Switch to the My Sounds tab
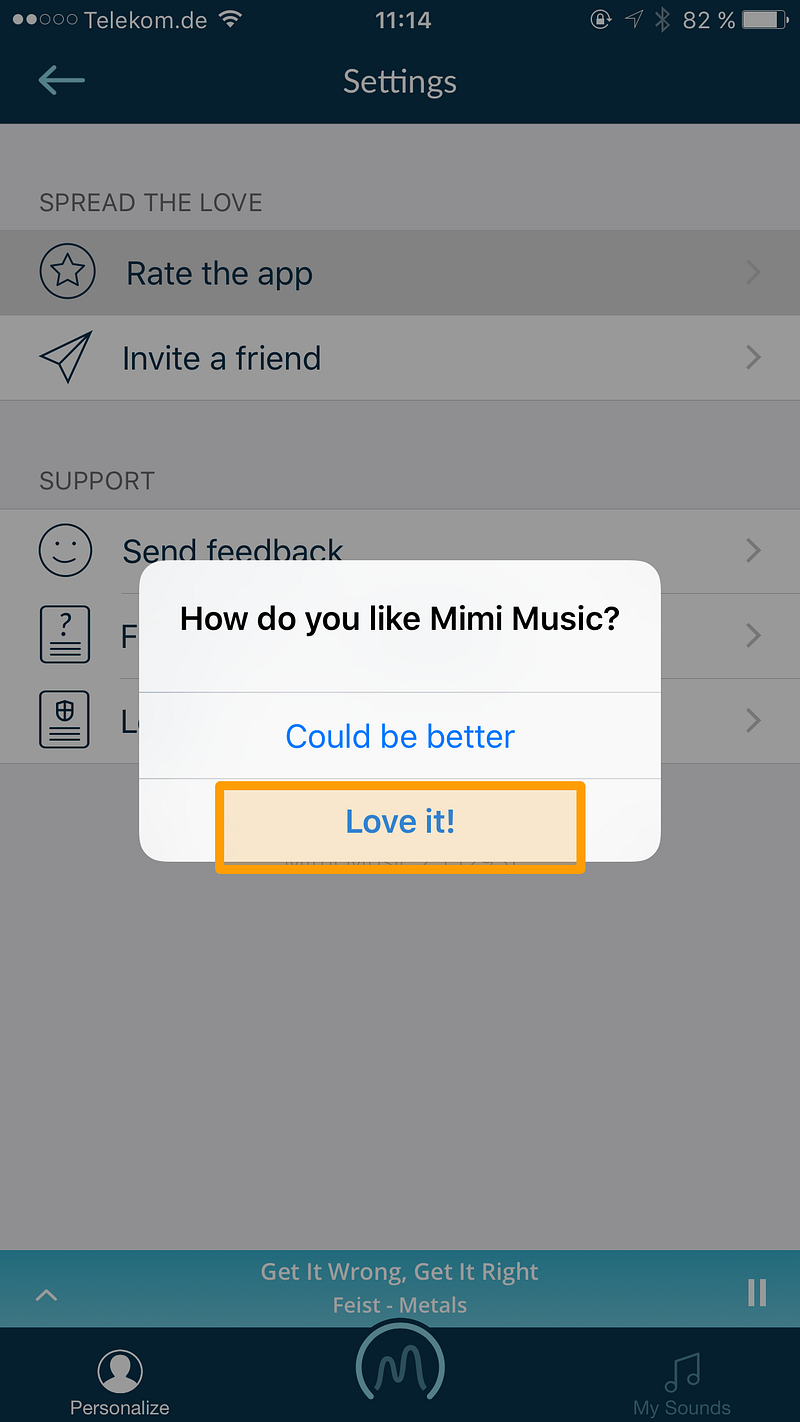This screenshot has height=1422, width=800. tap(682, 1383)
